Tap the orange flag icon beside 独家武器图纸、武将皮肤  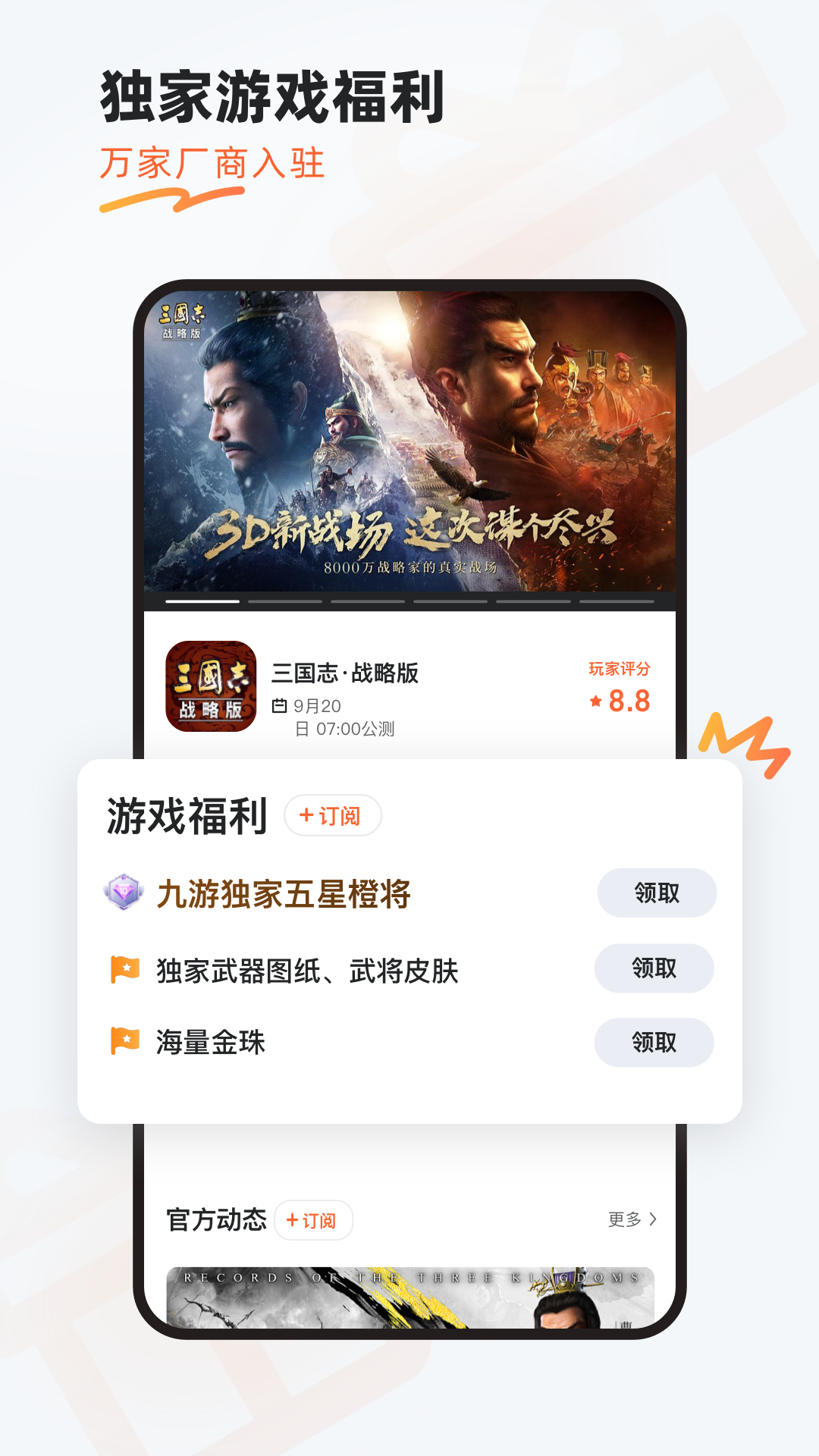click(x=124, y=968)
